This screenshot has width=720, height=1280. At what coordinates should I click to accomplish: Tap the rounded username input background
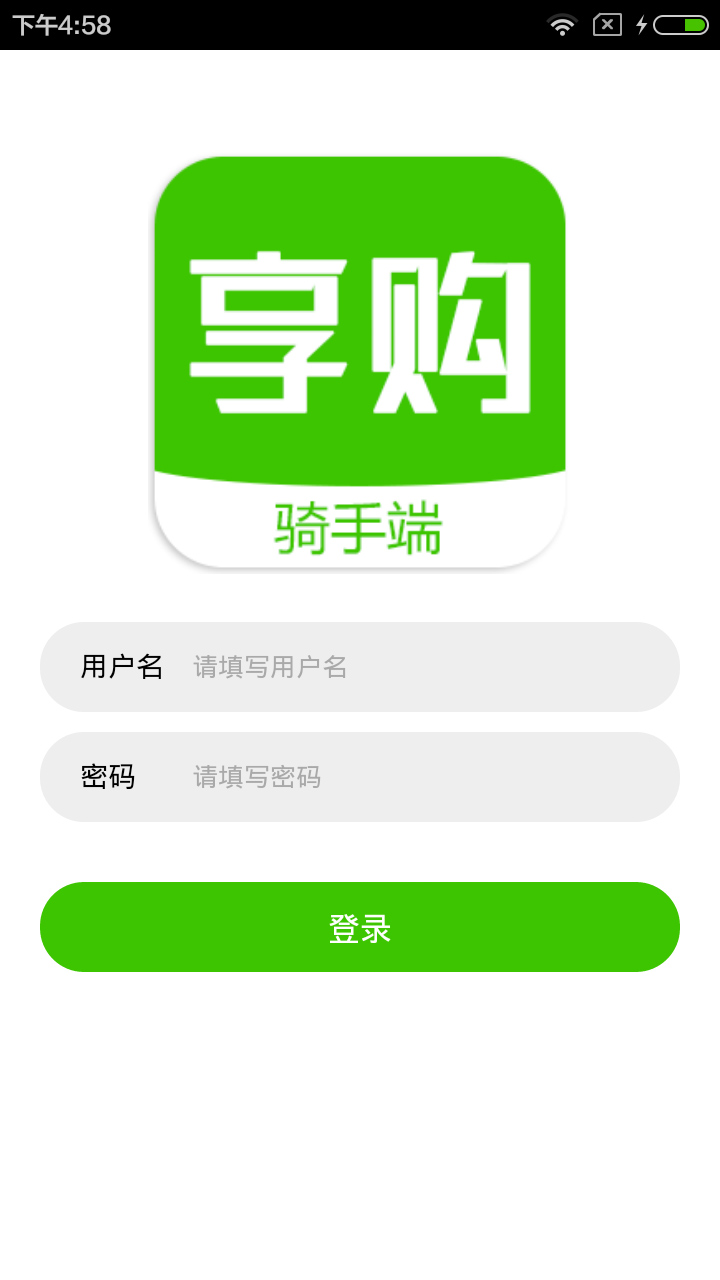click(x=360, y=667)
